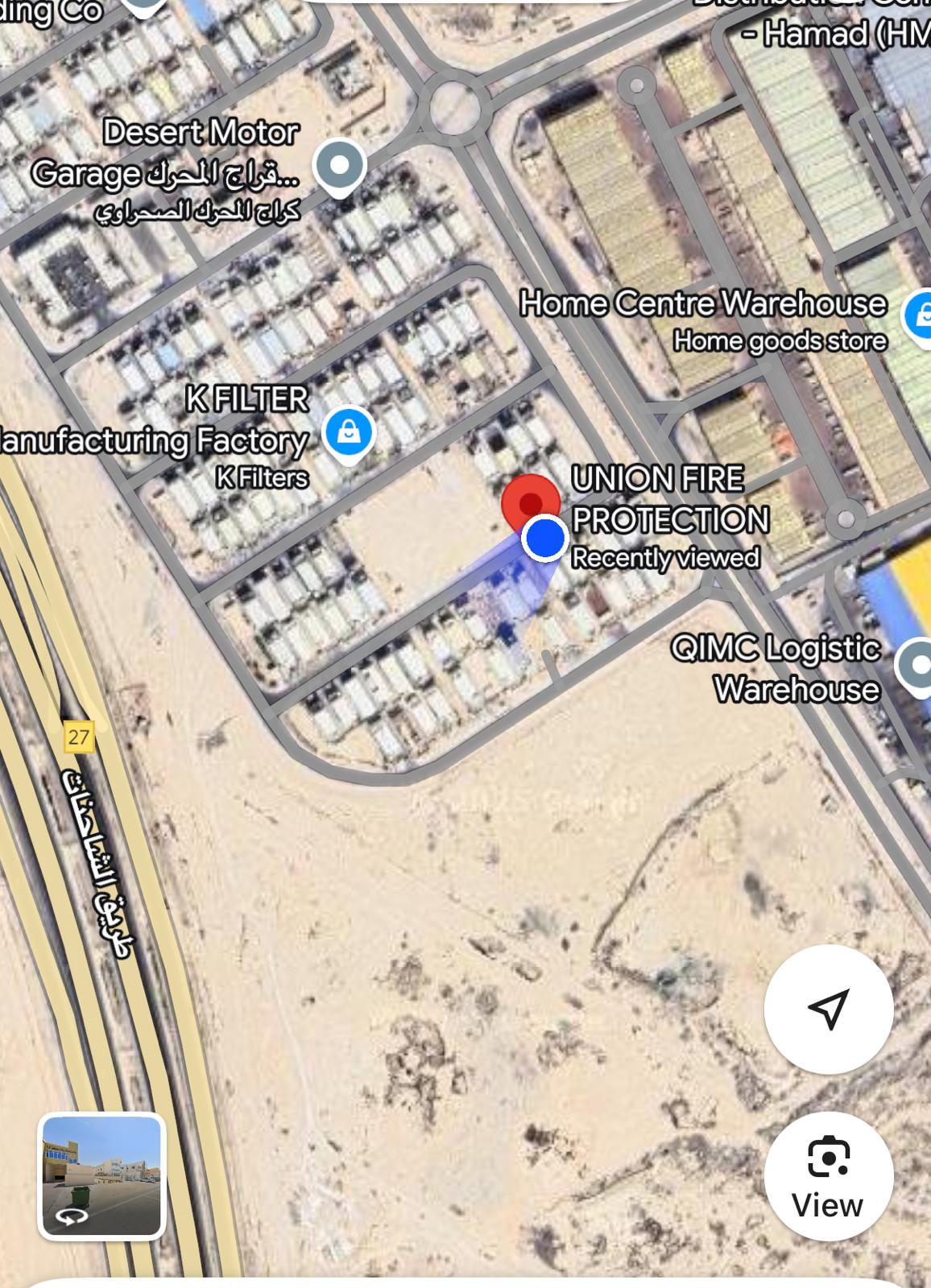Open the K FILTER Manufacturing Factory marker
This screenshot has height=1288, width=931.
348,433
